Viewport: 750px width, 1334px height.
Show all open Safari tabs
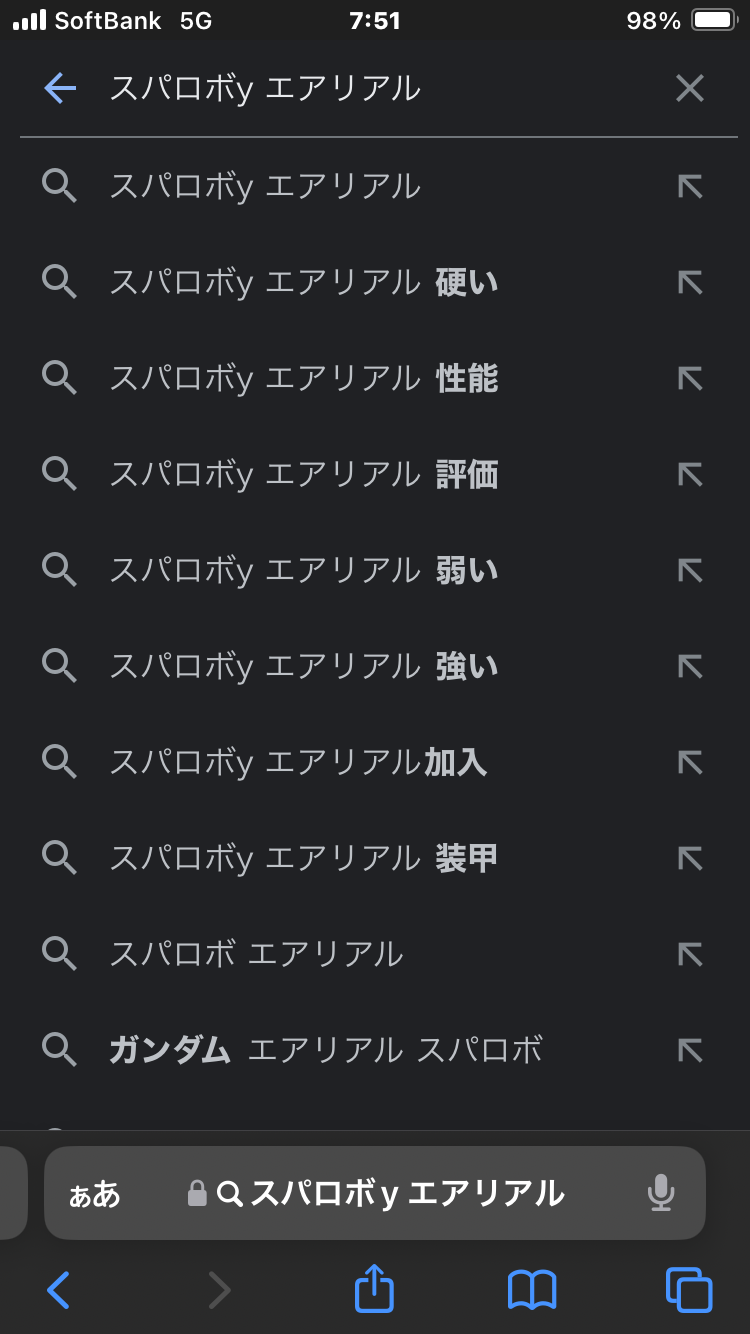(x=689, y=1290)
